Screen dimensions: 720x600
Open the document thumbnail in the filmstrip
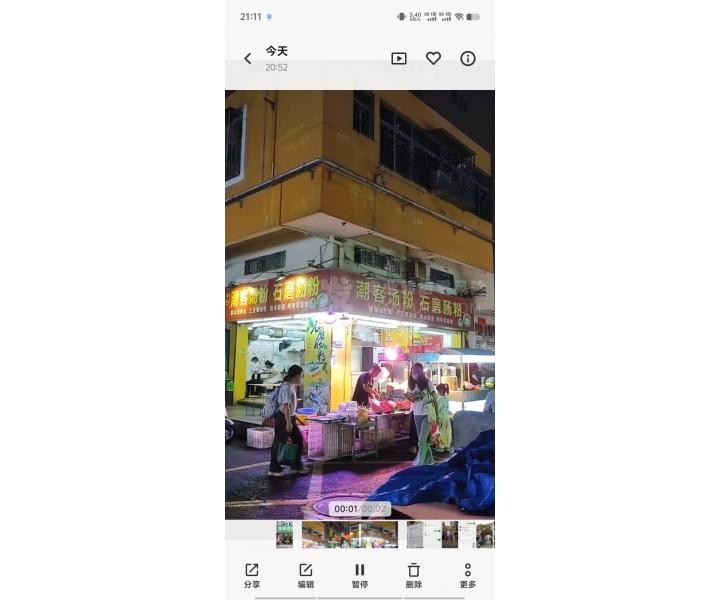tap(416, 534)
